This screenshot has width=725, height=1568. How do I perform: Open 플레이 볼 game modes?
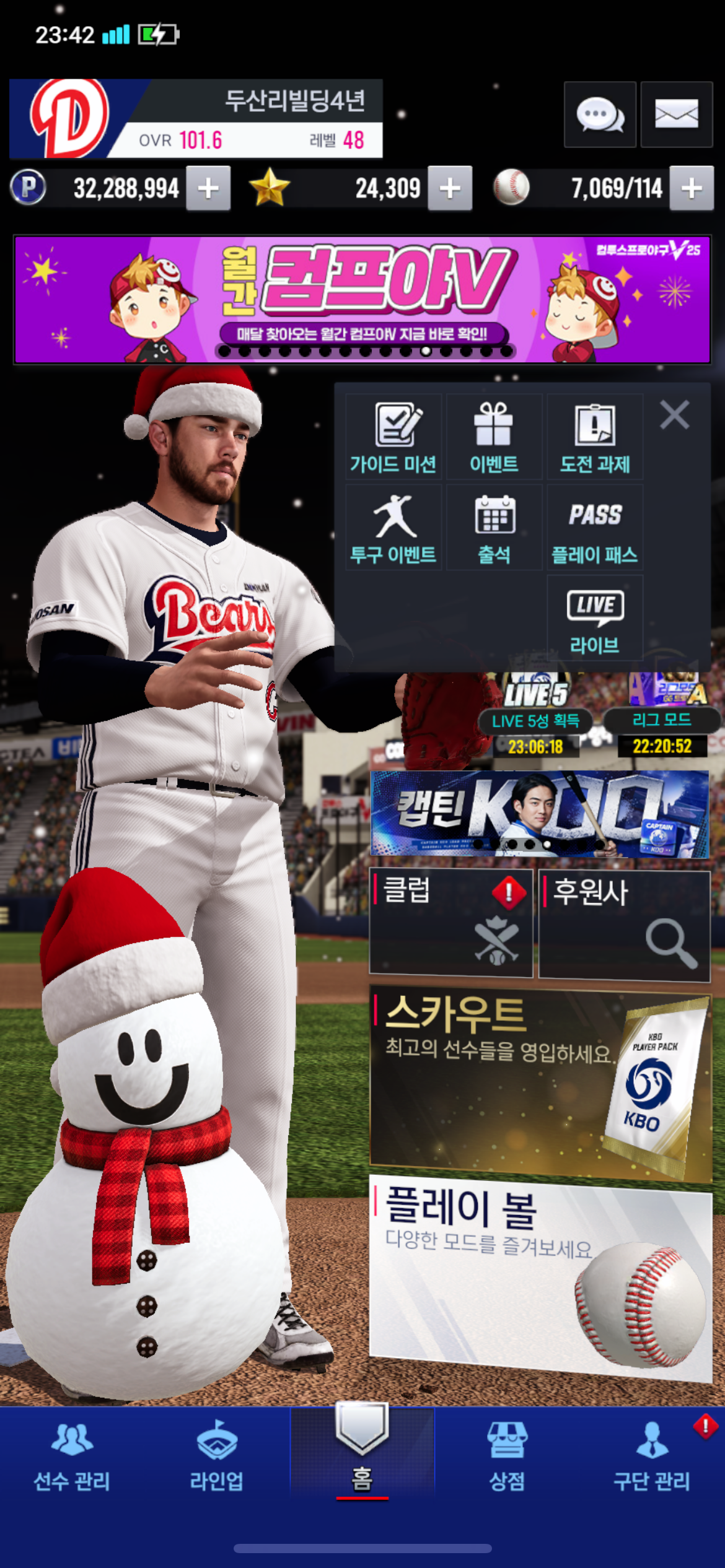click(539, 1276)
